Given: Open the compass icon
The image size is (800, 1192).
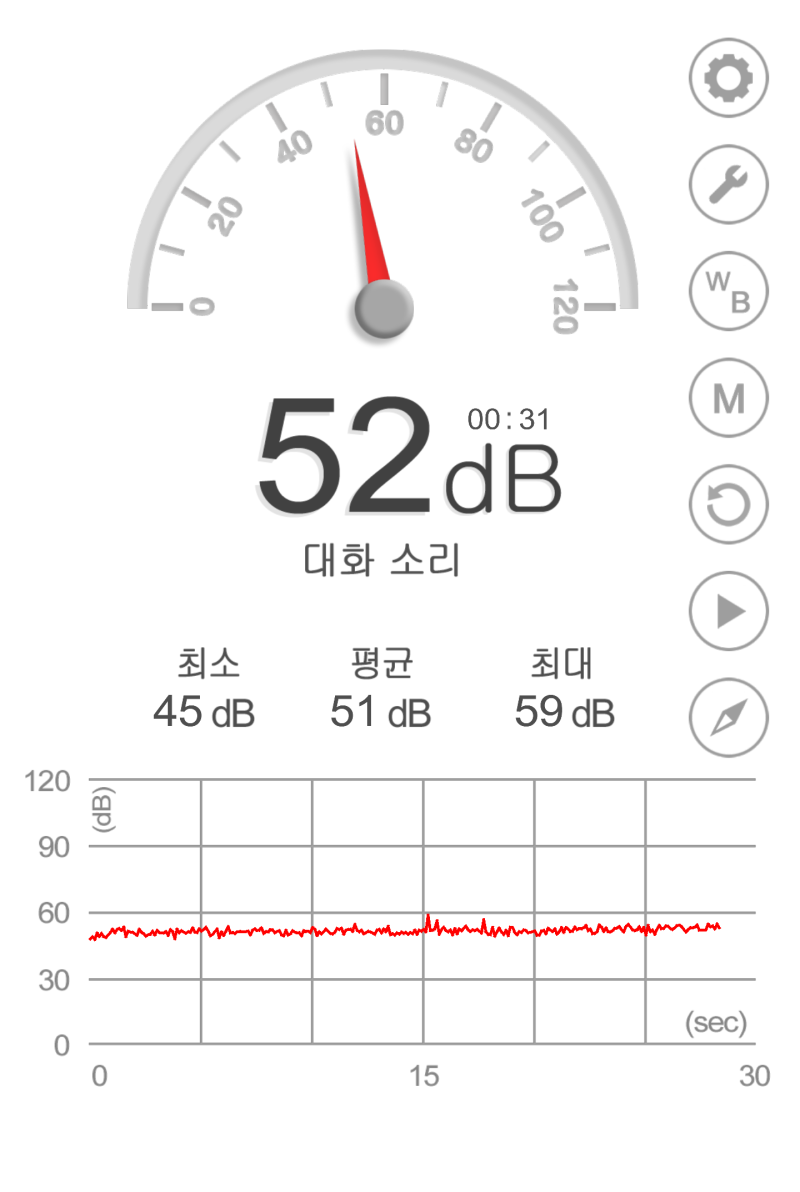Looking at the screenshot, I should [729, 717].
